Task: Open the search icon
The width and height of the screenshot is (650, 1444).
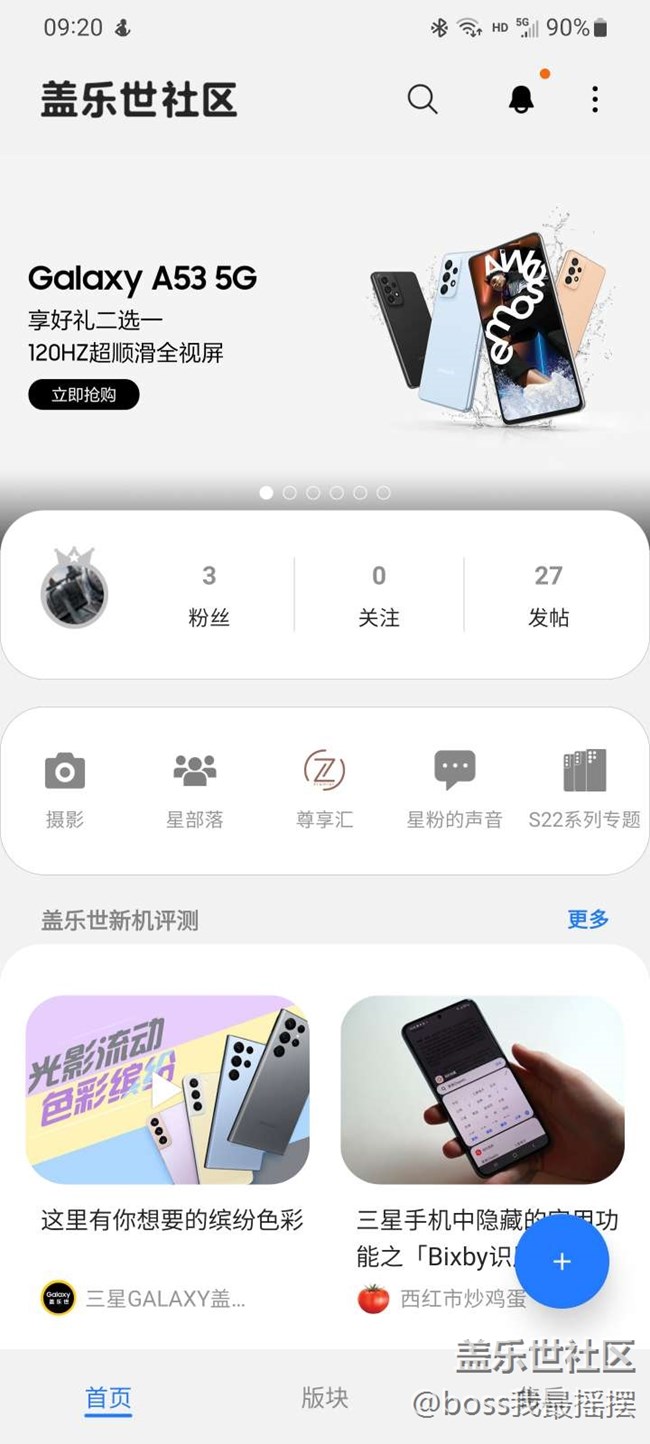Action: click(422, 99)
